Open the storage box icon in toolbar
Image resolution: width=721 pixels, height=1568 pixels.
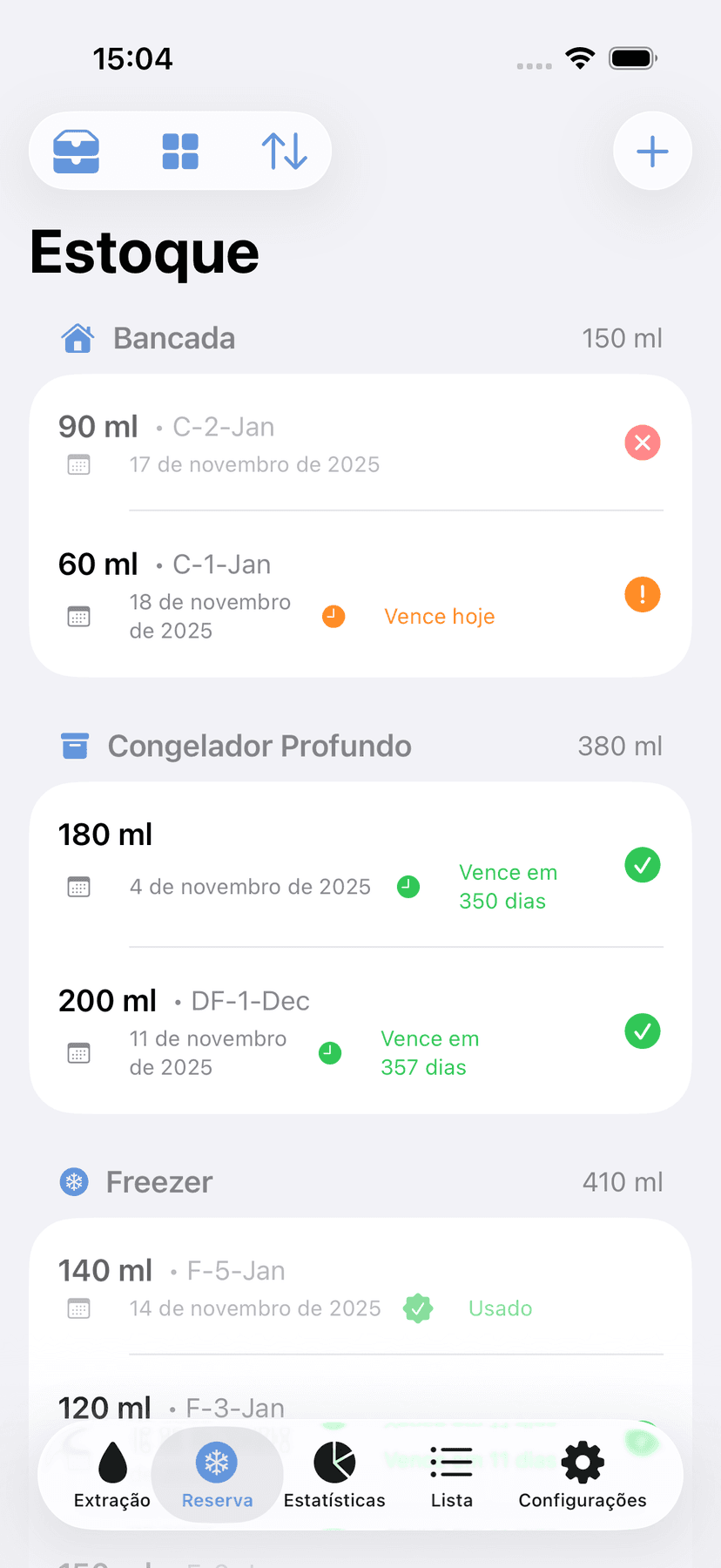77,152
